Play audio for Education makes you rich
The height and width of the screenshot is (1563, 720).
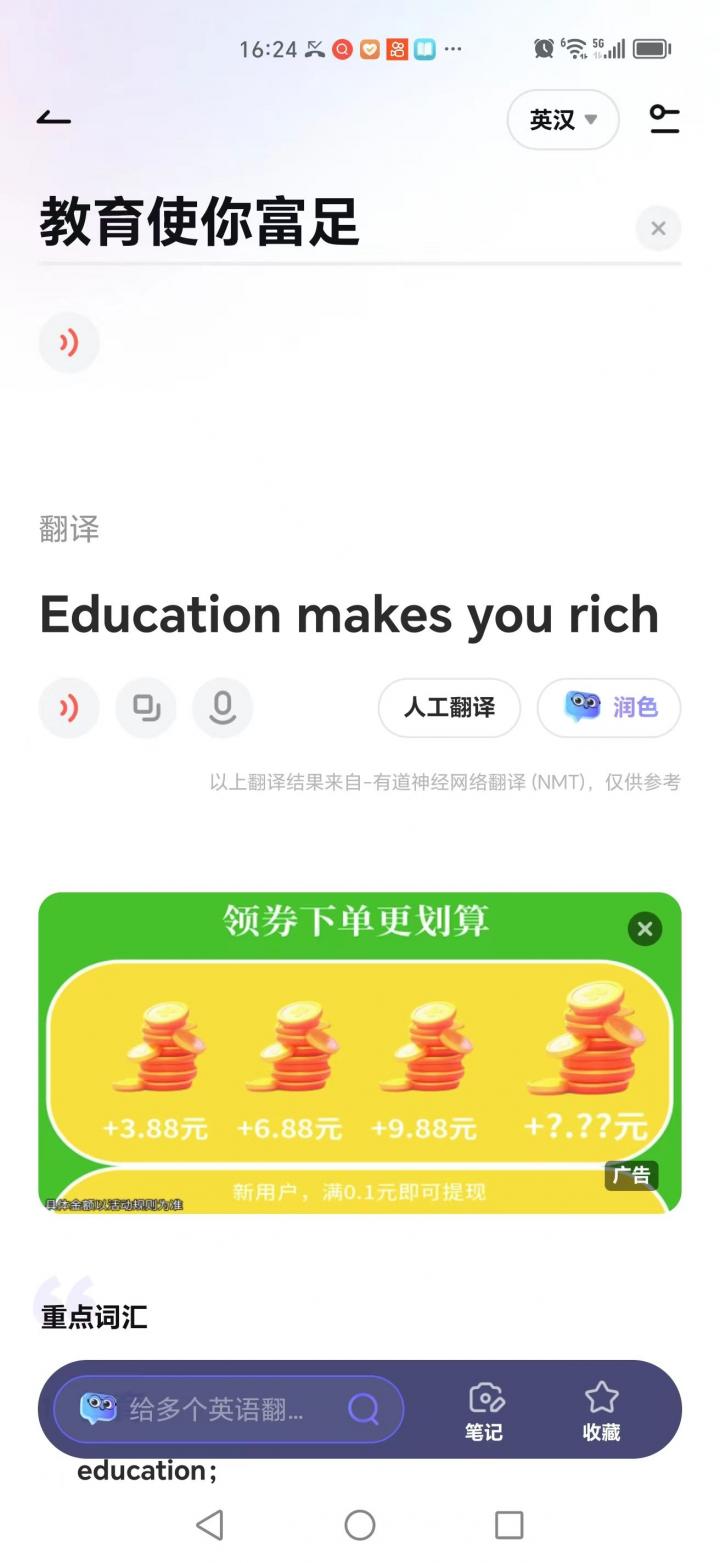[x=69, y=708]
